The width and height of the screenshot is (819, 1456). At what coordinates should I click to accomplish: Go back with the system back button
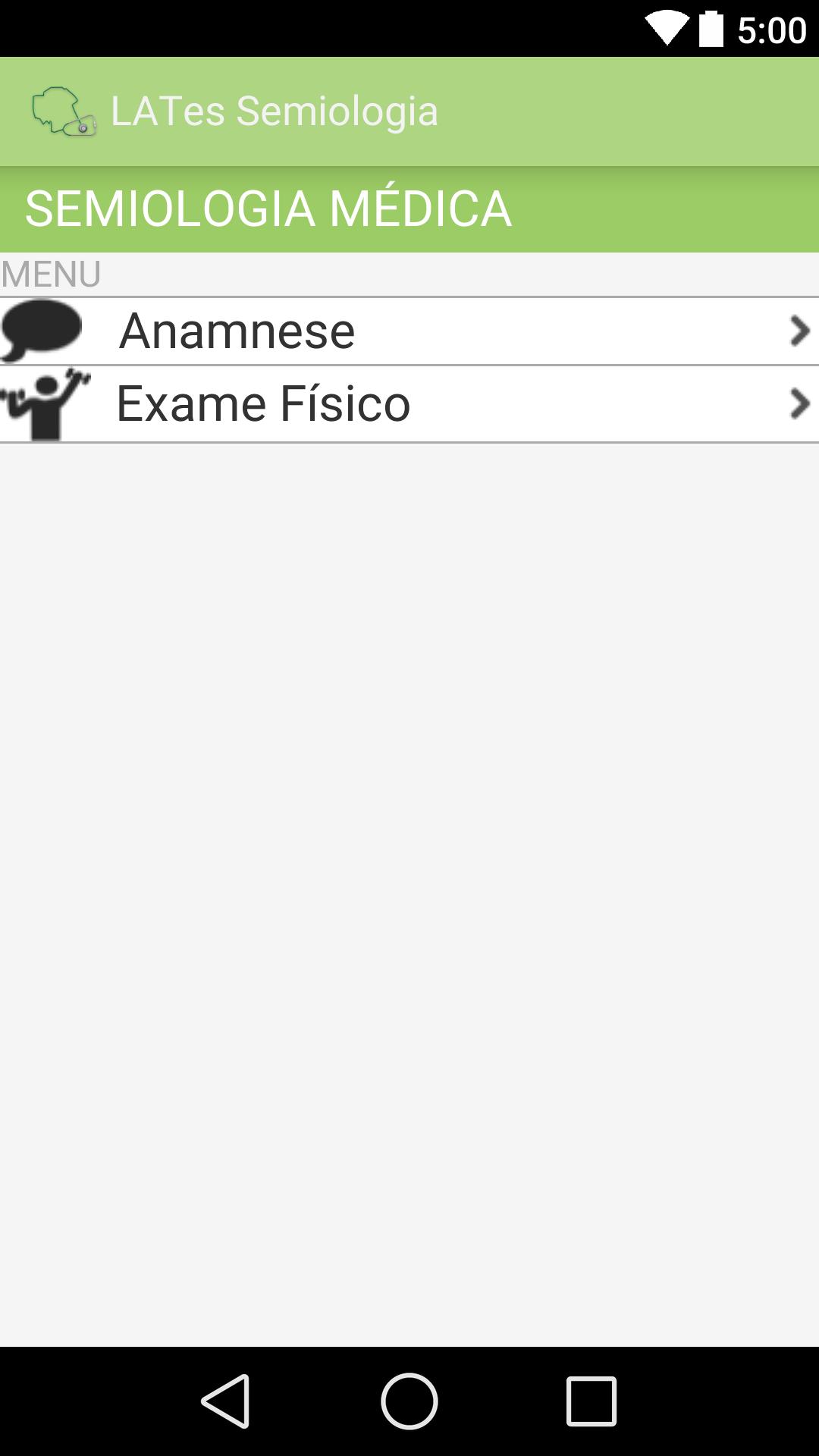pyautogui.click(x=226, y=1401)
